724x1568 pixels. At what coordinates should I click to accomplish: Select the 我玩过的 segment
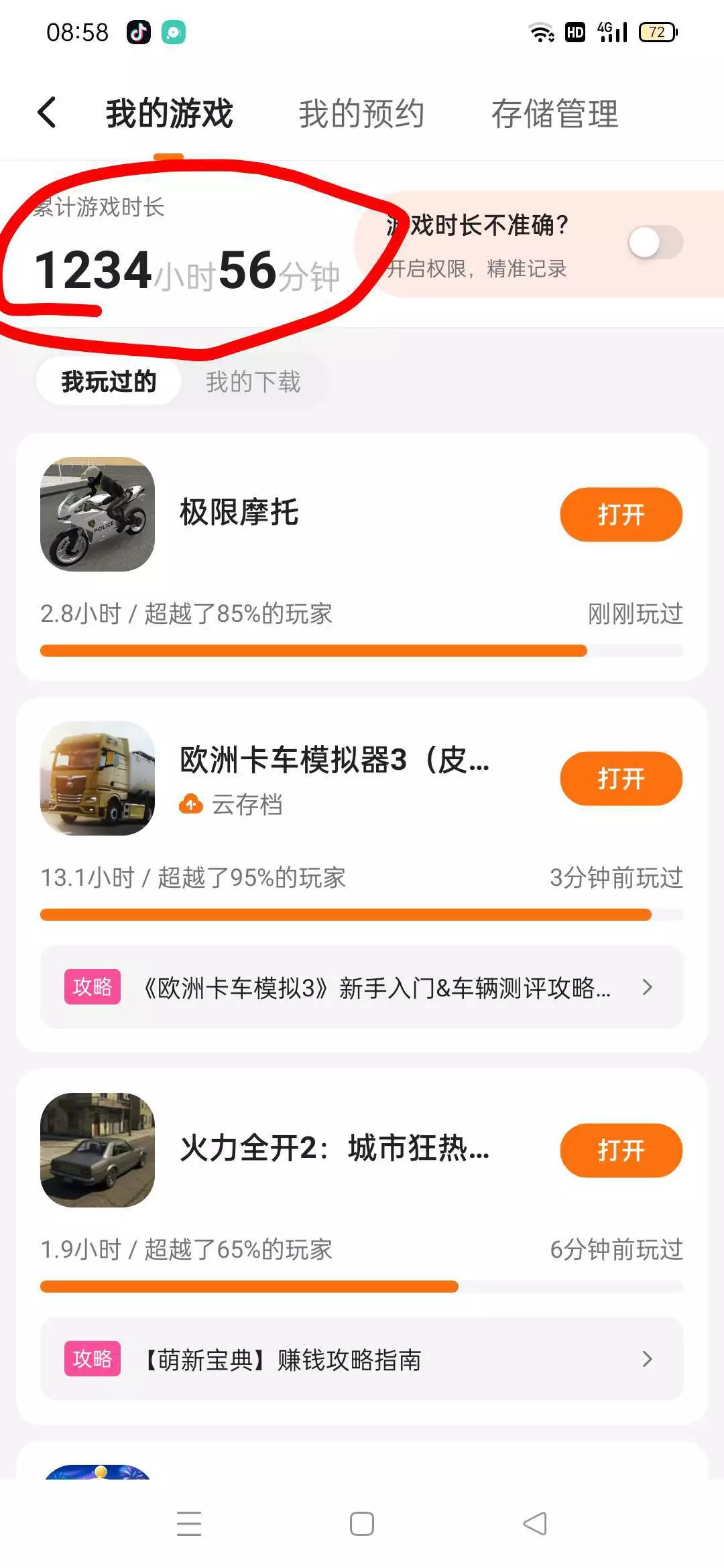coord(109,382)
